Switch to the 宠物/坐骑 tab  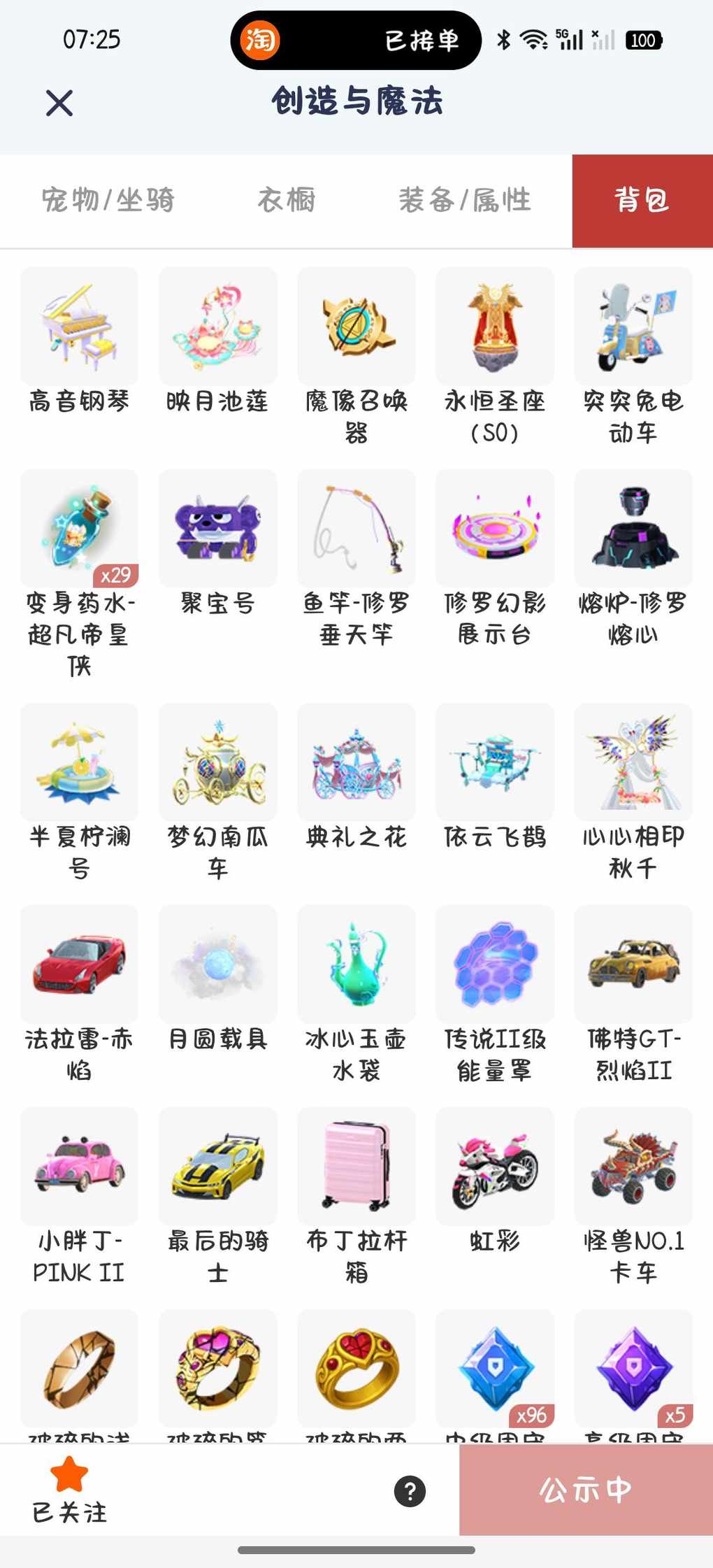(108, 201)
